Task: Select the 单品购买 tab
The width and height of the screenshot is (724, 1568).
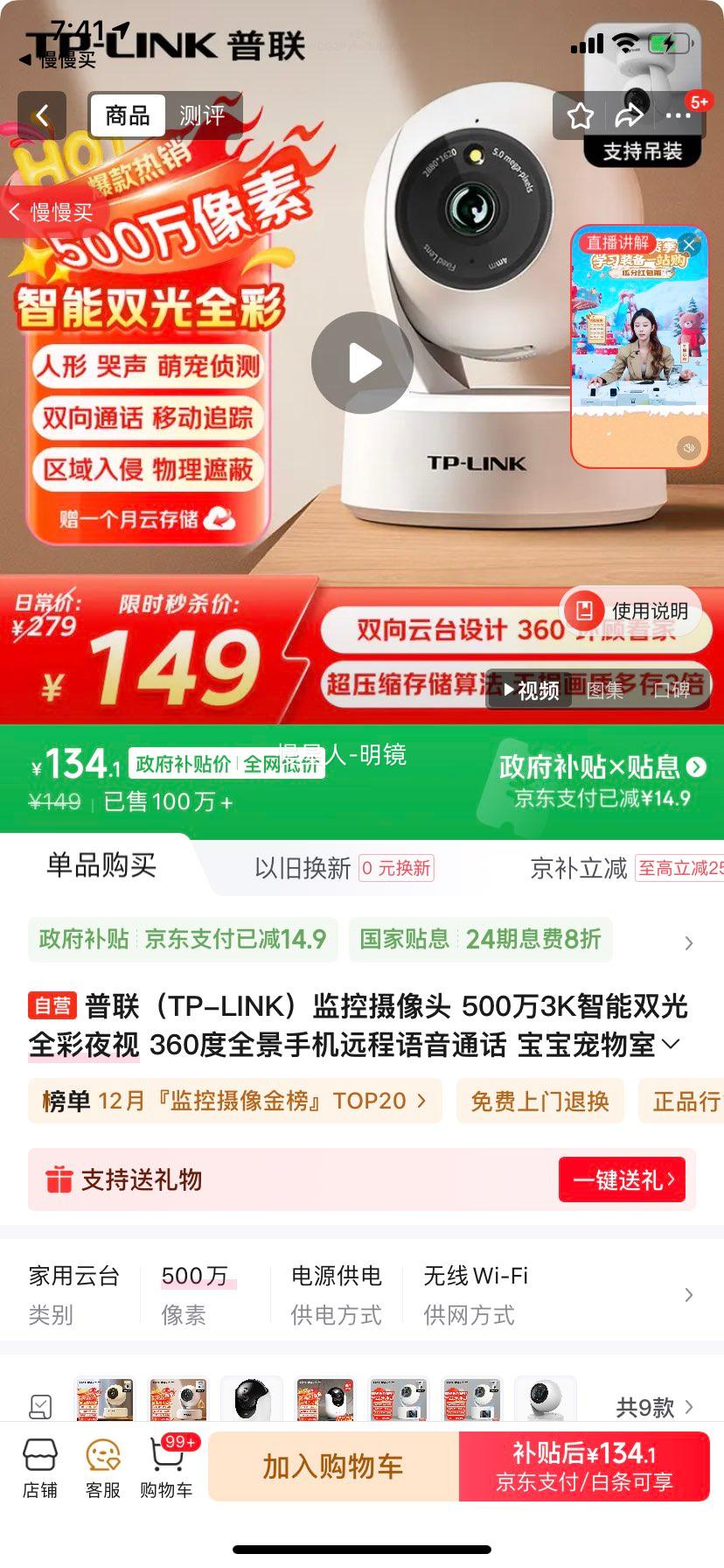Action: point(101,865)
